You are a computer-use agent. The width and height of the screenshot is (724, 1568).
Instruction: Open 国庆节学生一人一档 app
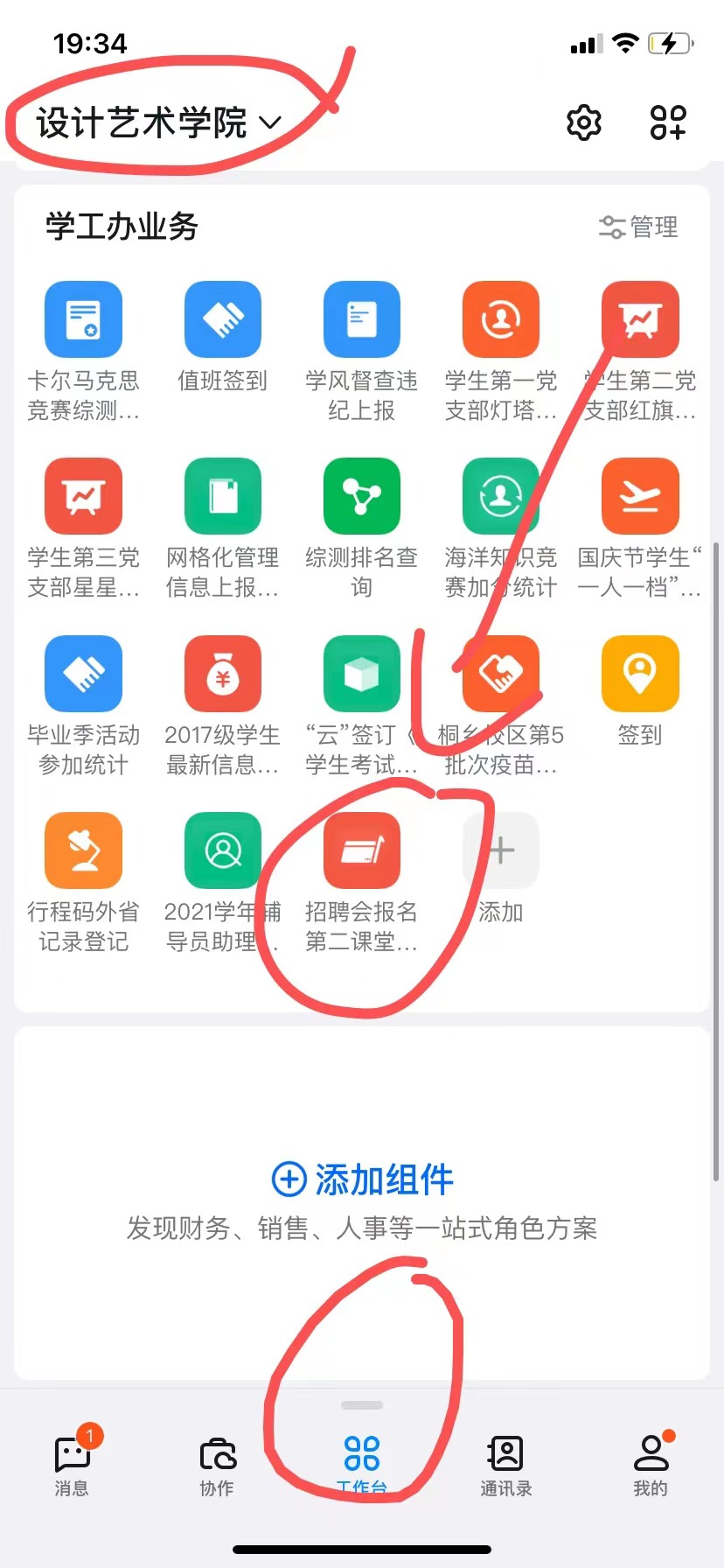coord(640,497)
